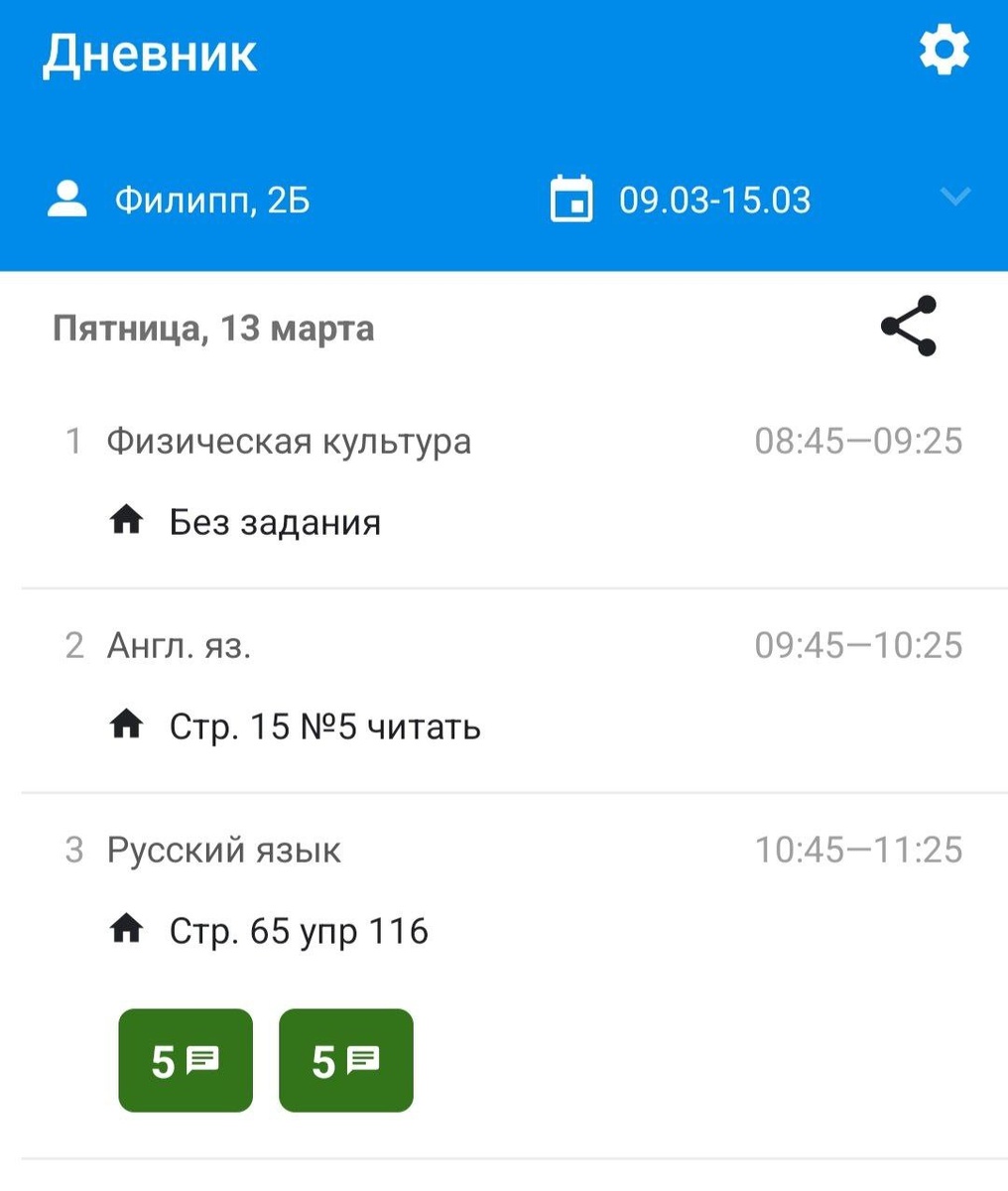Share Friday's diary schedule

[908, 327]
